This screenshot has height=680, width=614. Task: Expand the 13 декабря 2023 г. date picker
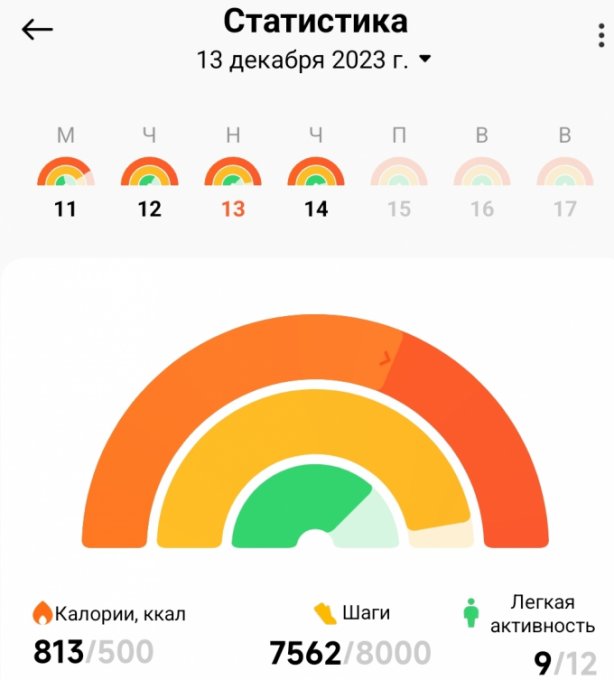point(314,60)
